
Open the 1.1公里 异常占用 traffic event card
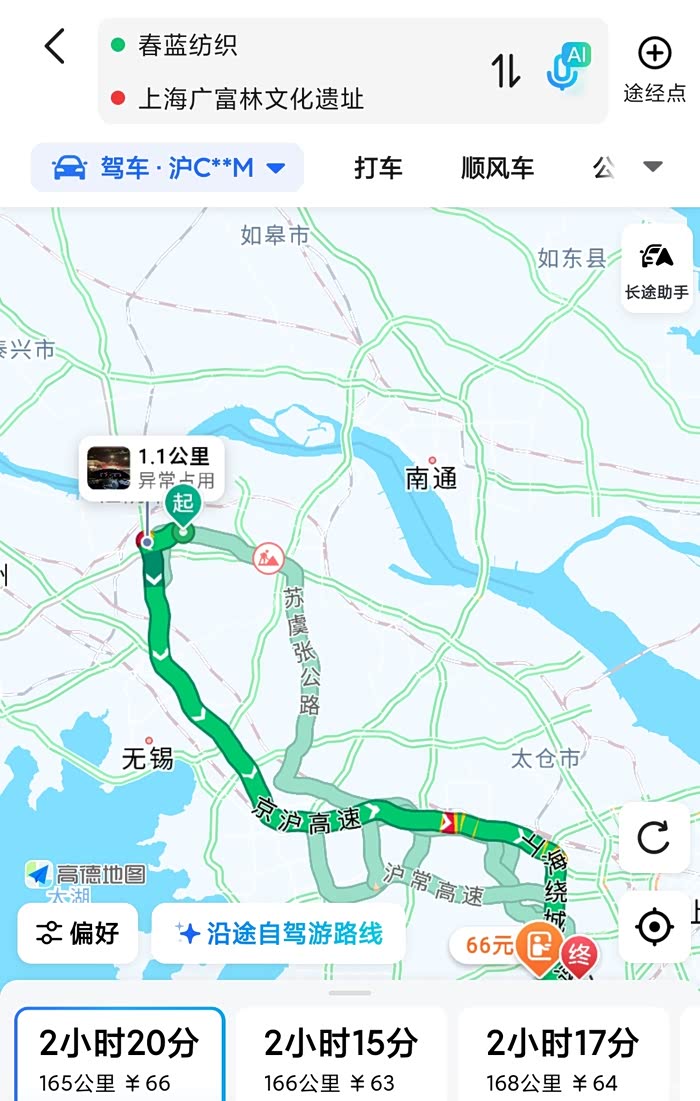[x=152, y=468]
